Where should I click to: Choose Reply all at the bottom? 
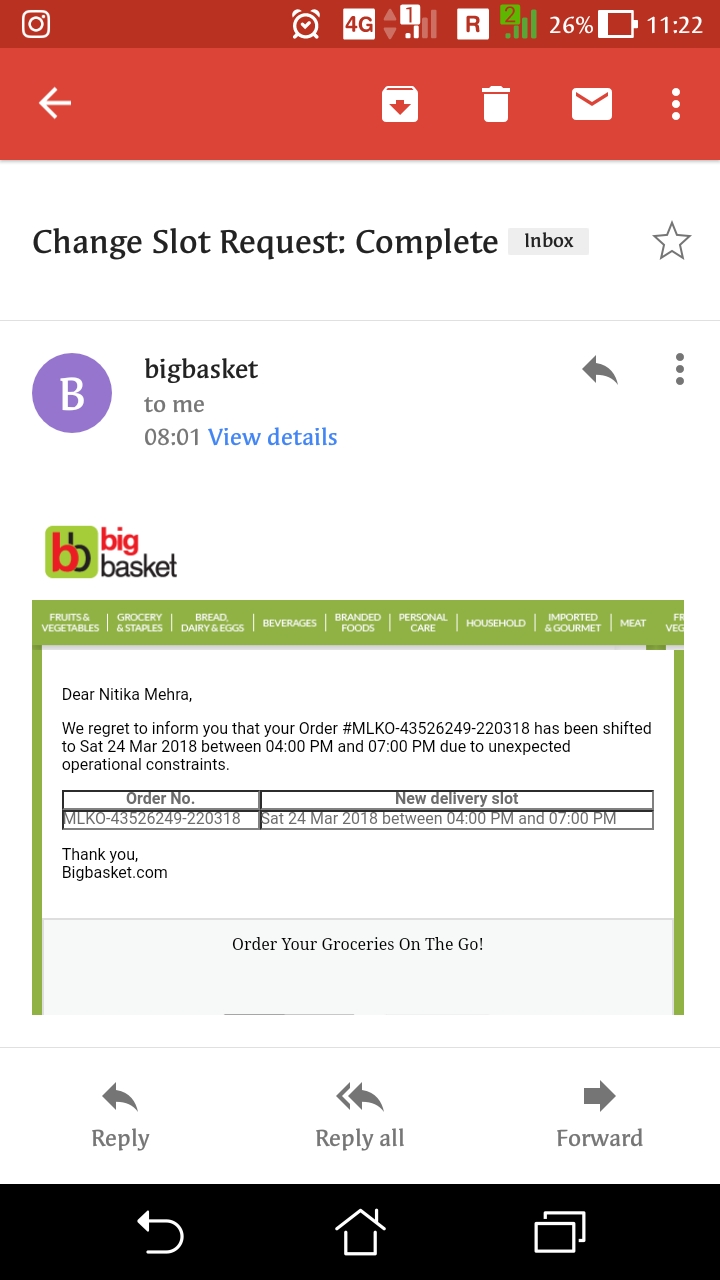click(360, 1115)
